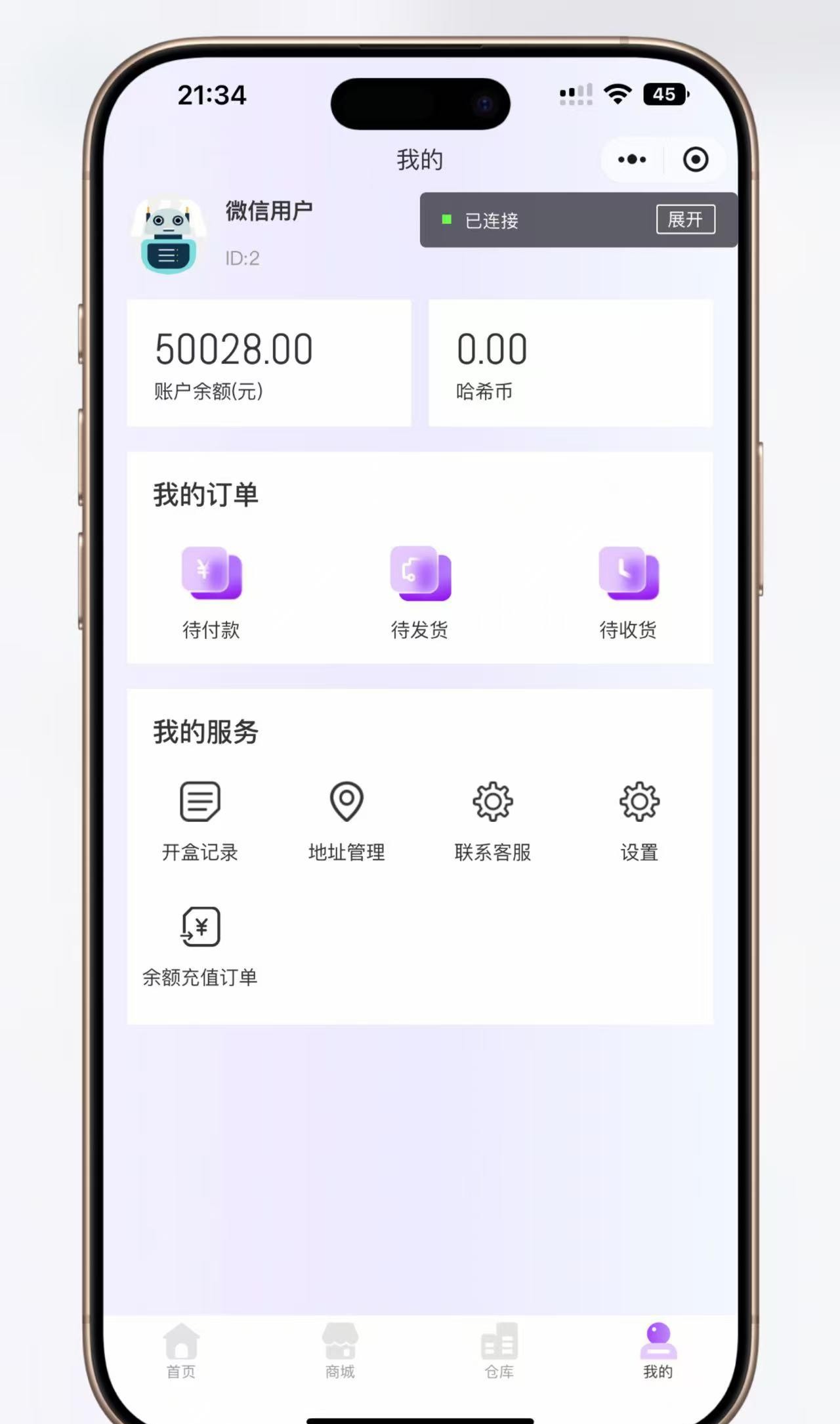
Task: Open the mini program overflow menu
Action: tap(631, 160)
